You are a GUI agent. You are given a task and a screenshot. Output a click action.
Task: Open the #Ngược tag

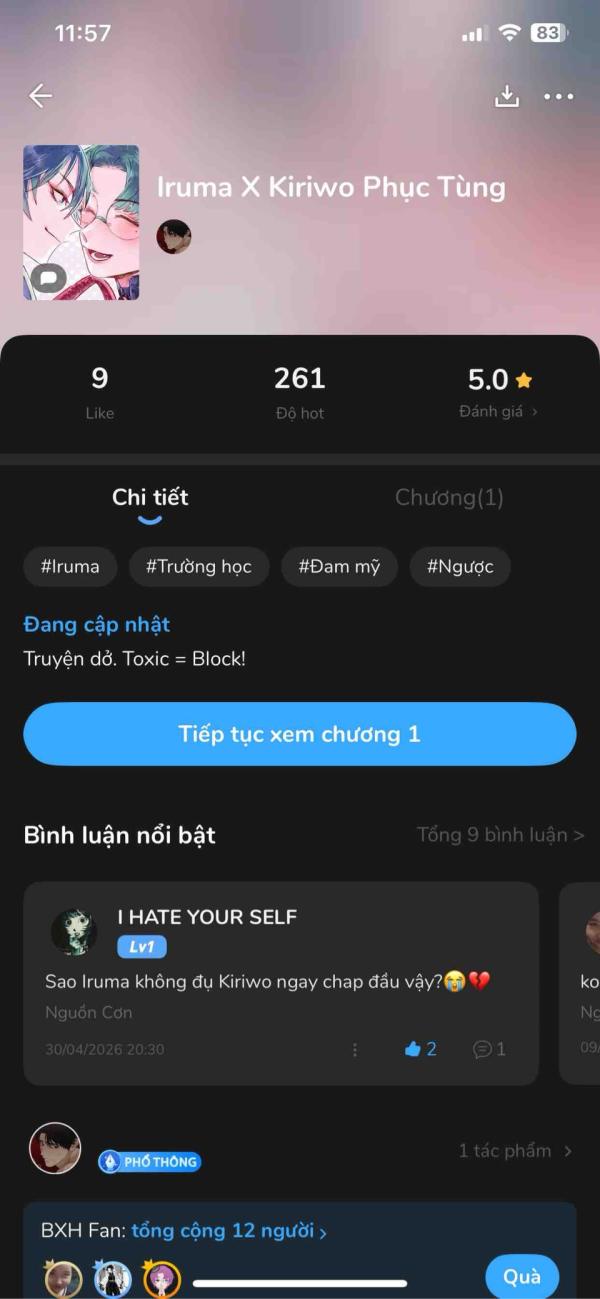click(460, 567)
